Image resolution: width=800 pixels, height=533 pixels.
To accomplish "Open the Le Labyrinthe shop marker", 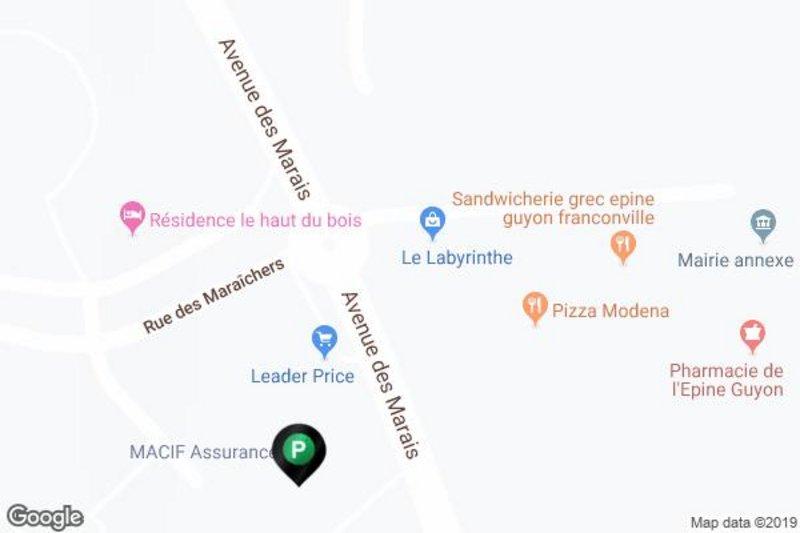I will coord(432,220).
